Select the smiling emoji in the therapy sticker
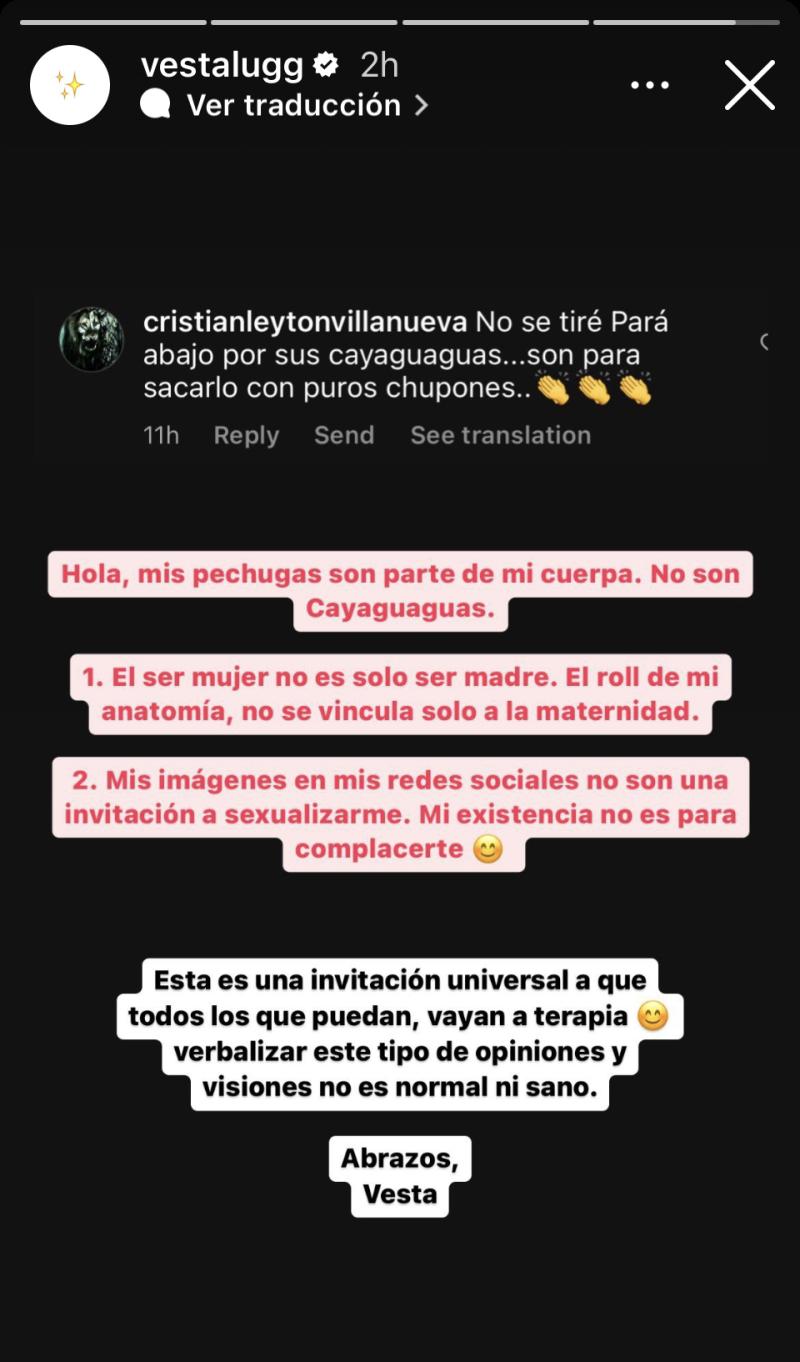Screen dimensions: 800x1362 tap(651, 1014)
